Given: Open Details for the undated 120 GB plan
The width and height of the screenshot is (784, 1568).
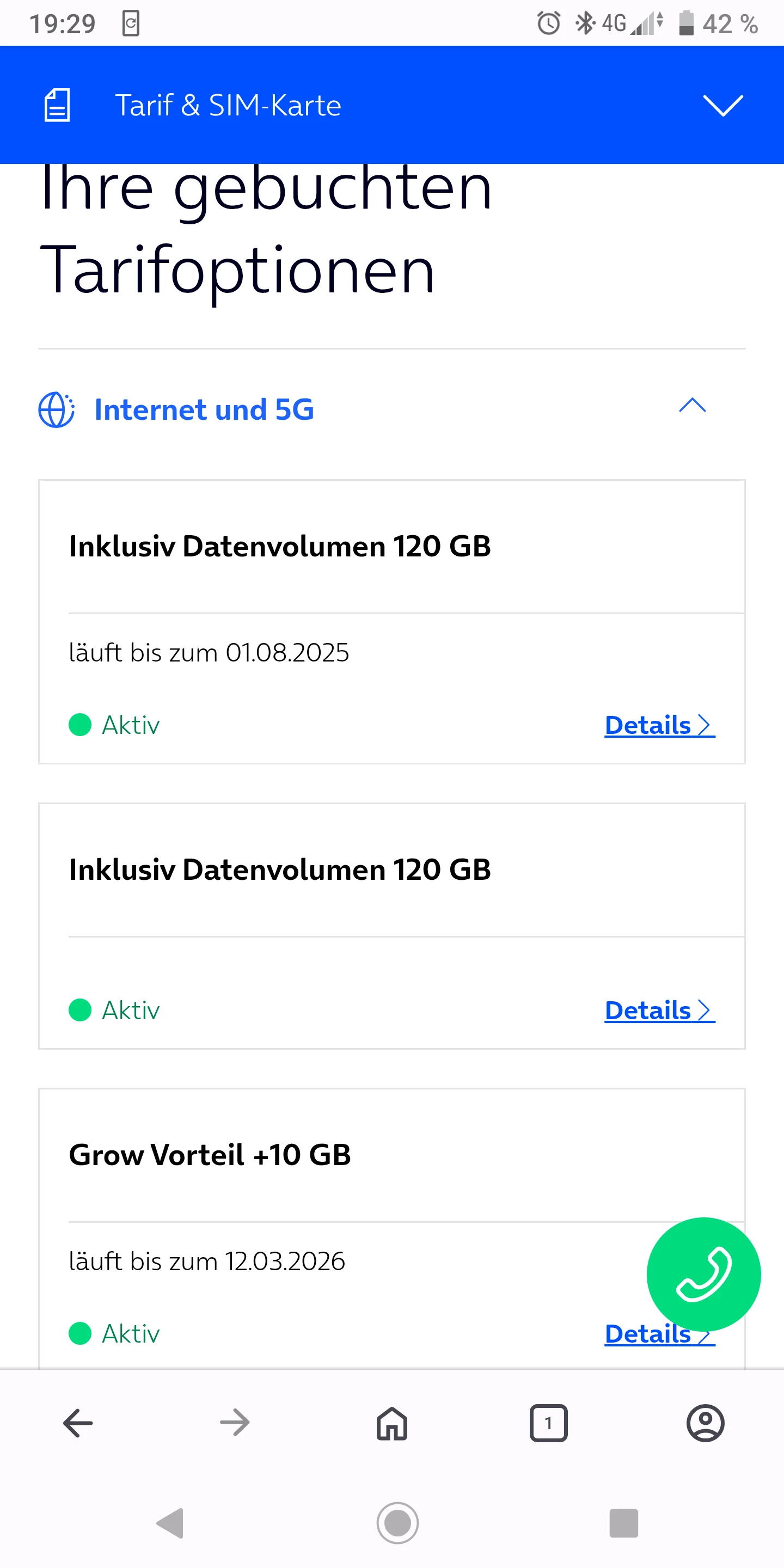Looking at the screenshot, I should [659, 1010].
